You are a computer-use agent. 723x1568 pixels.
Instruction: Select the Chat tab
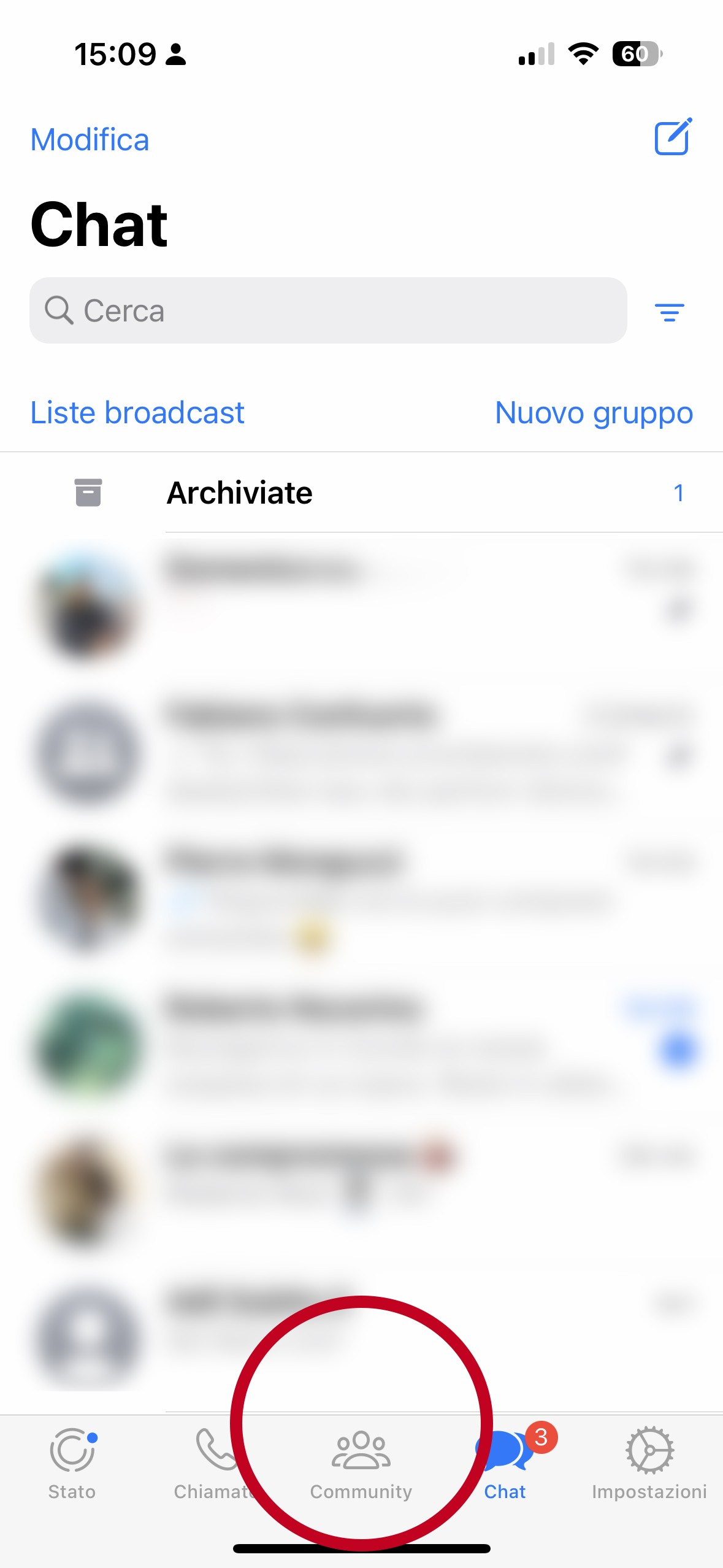[506, 1464]
